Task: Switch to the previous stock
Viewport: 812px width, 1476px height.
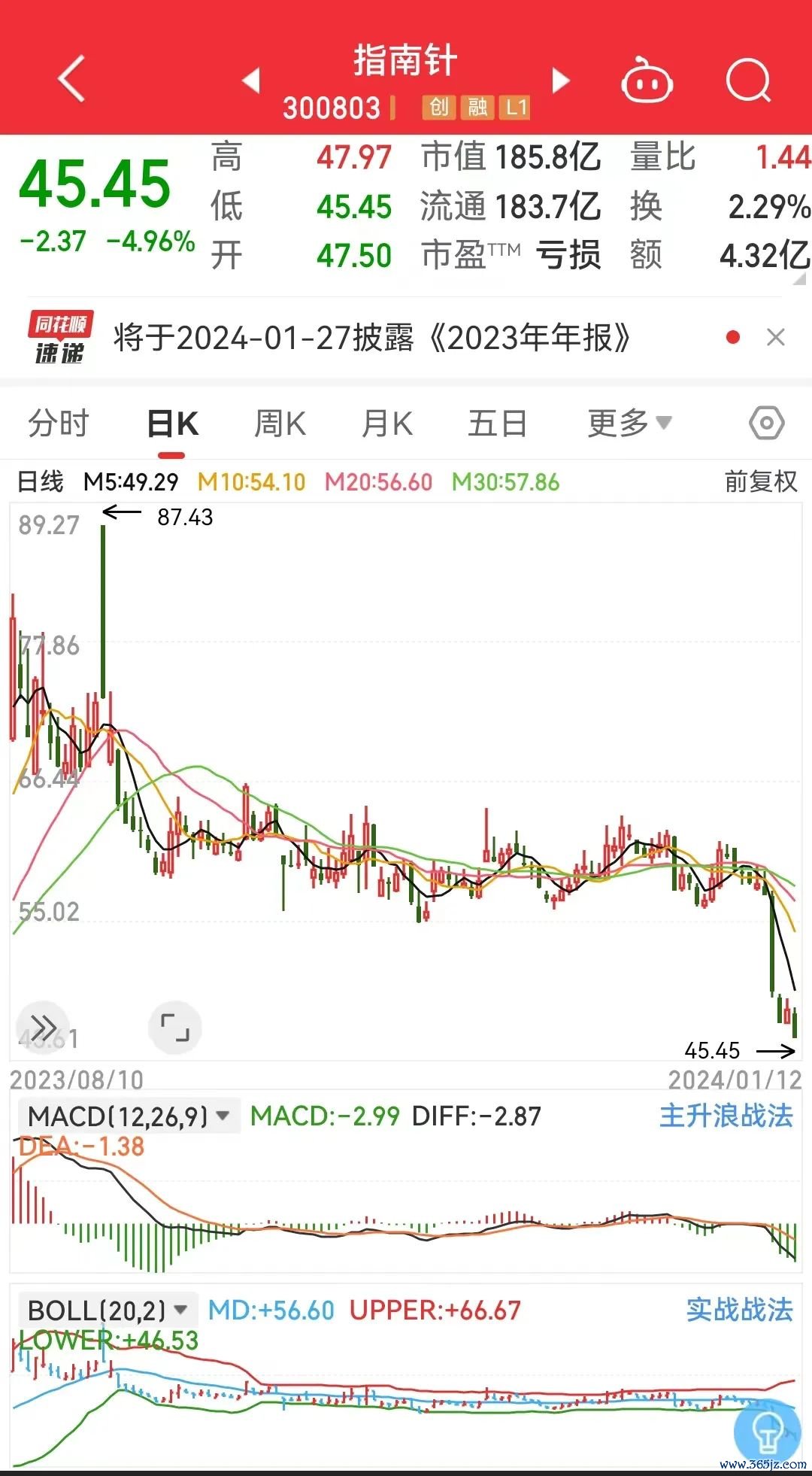Action: point(252,80)
